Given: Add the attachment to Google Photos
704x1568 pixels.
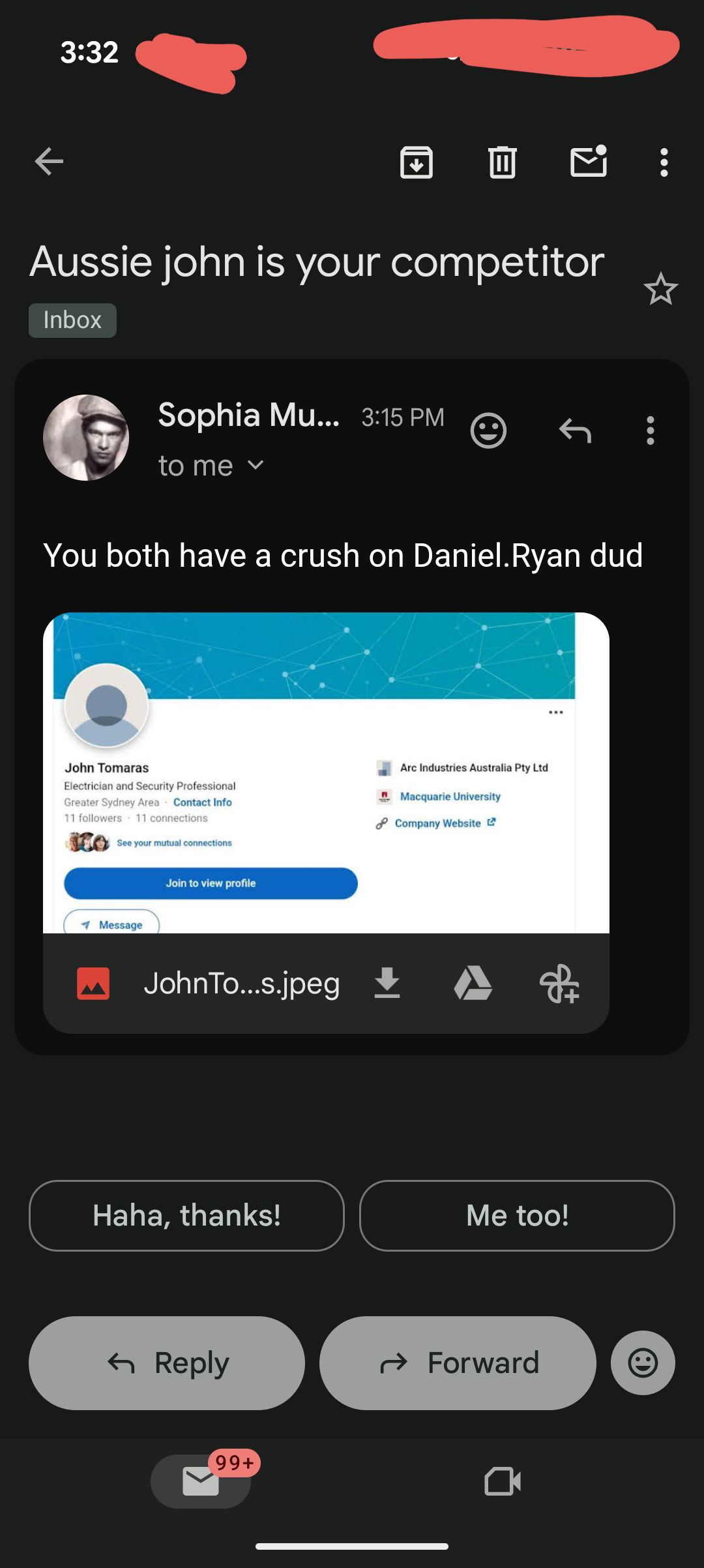Looking at the screenshot, I should 559,984.
